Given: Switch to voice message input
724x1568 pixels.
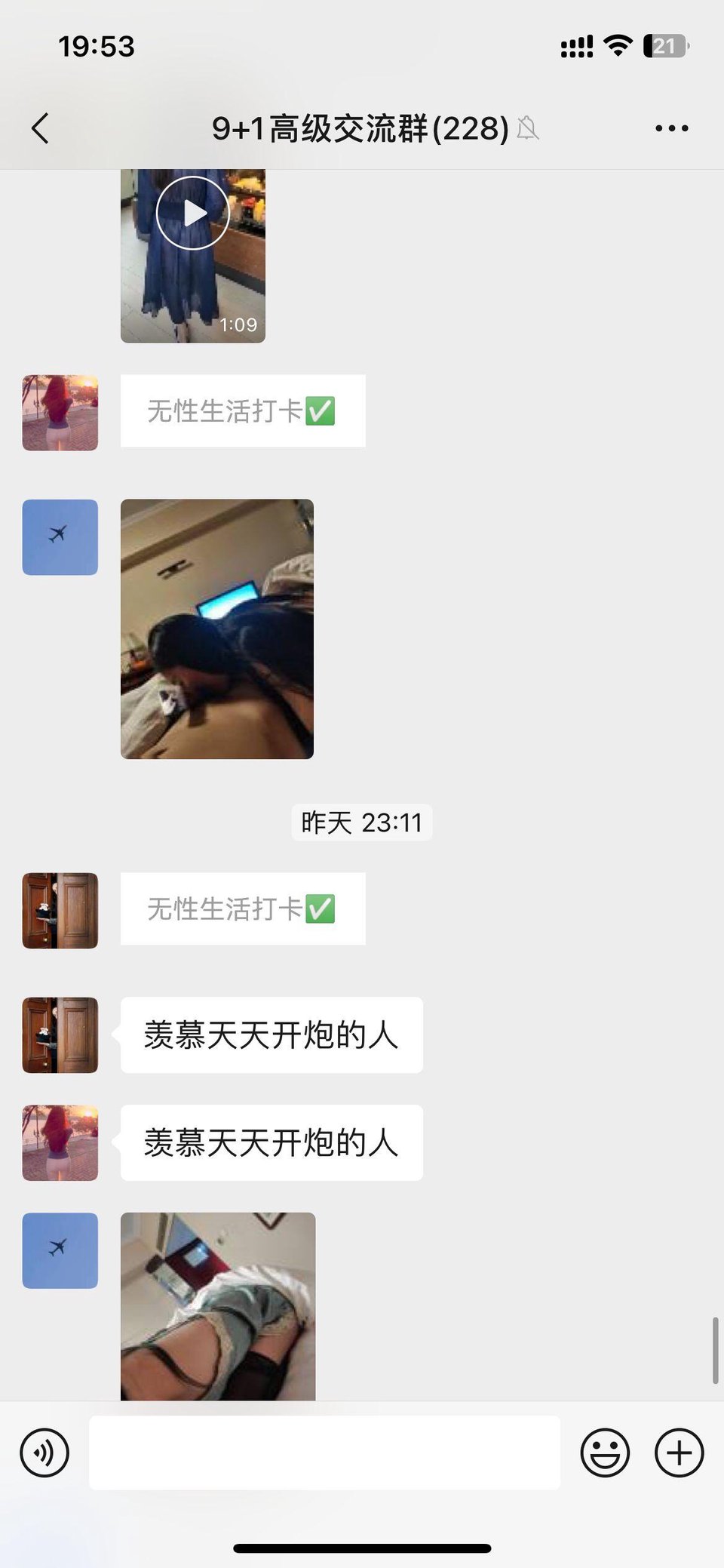Looking at the screenshot, I should pos(44,1453).
